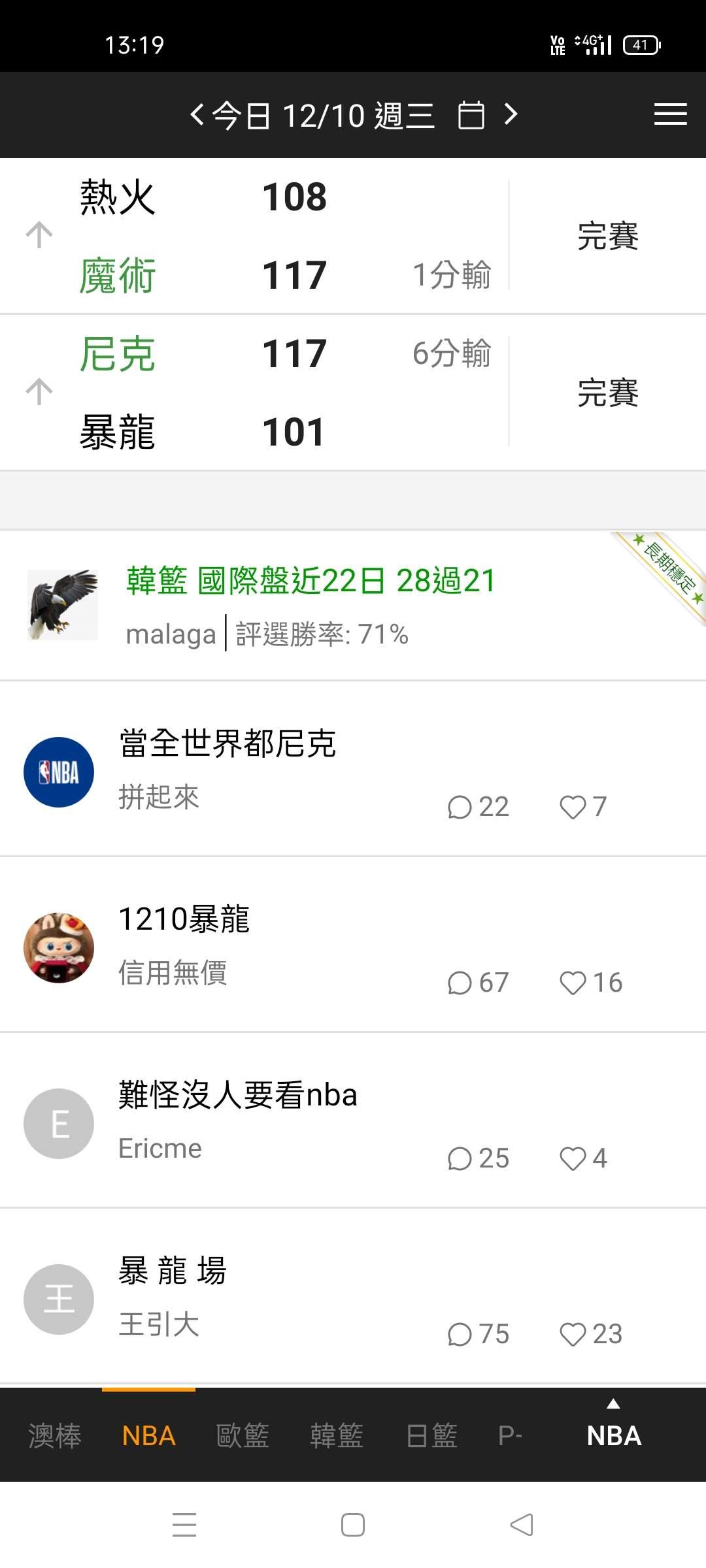Screen dimensions: 706x1568
Task: Open the calendar date picker
Action: 471,116
